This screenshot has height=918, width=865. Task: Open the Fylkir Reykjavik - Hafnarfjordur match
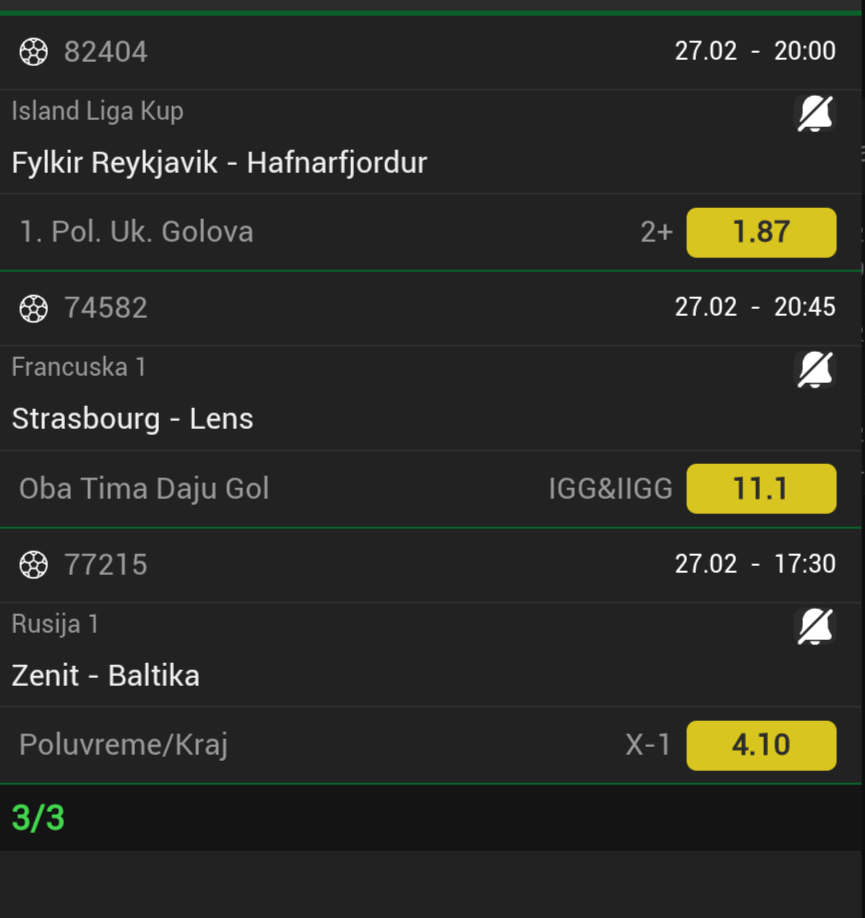point(219,162)
